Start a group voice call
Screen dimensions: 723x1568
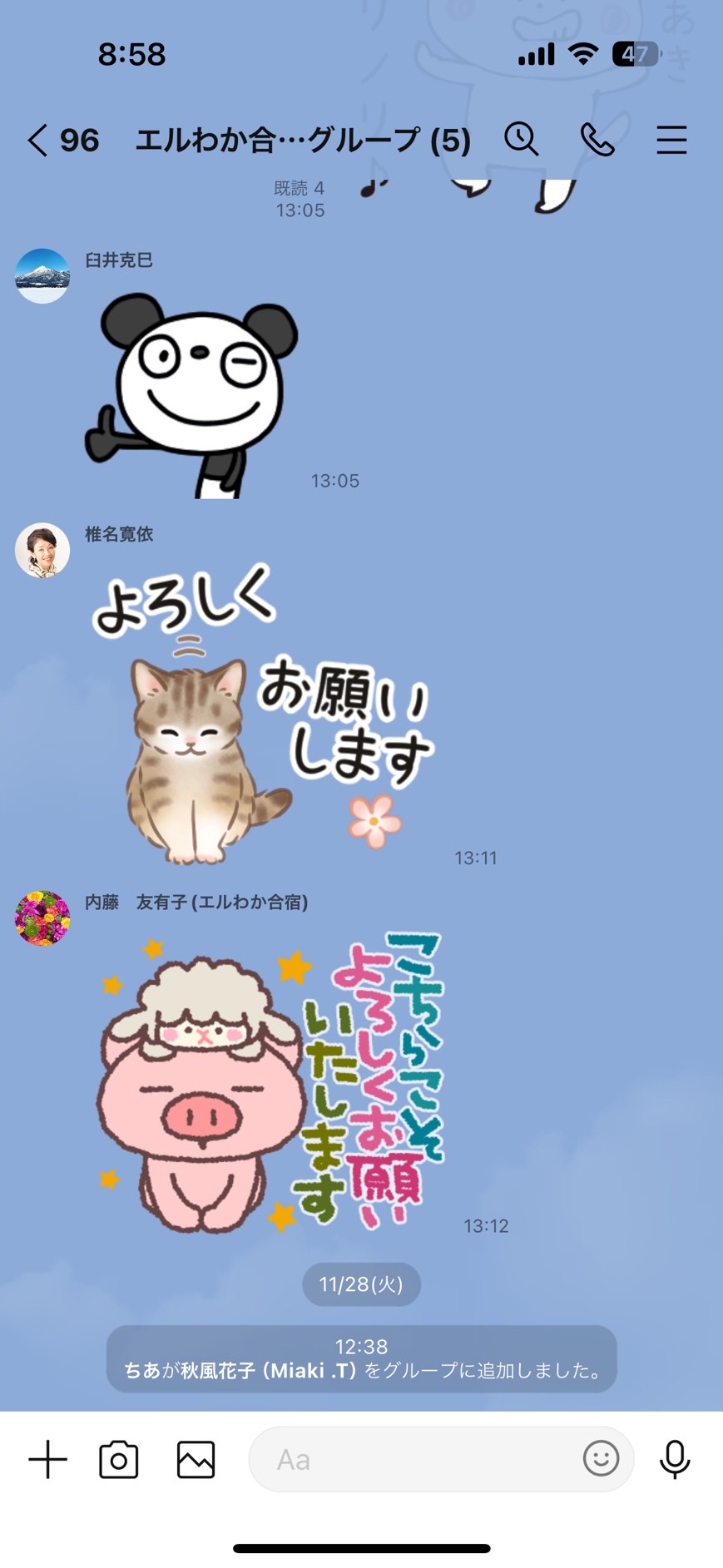tap(597, 140)
